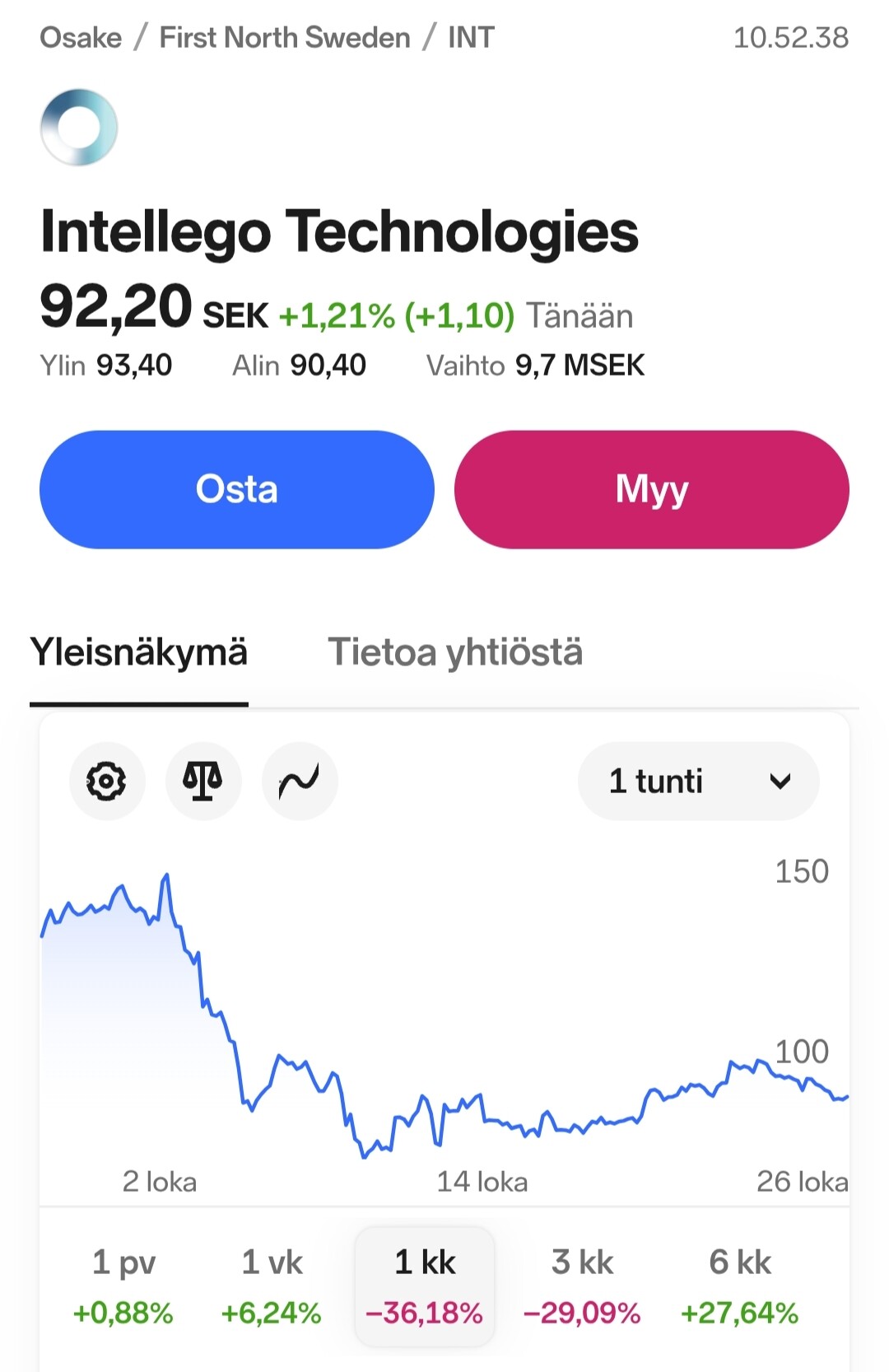Tap the red Myy sell button
Screen dimensions: 889x1372
point(651,489)
